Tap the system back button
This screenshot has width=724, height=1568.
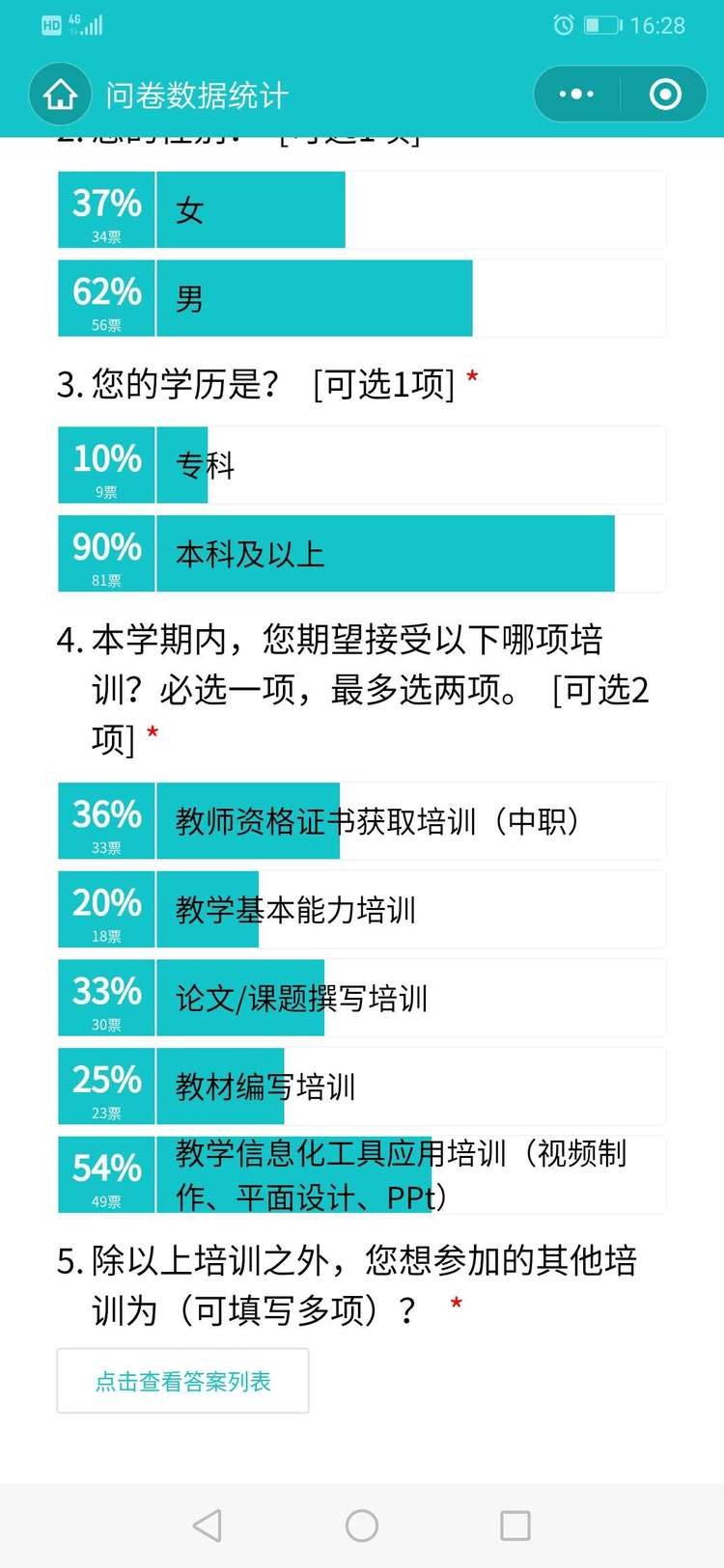point(208,1526)
